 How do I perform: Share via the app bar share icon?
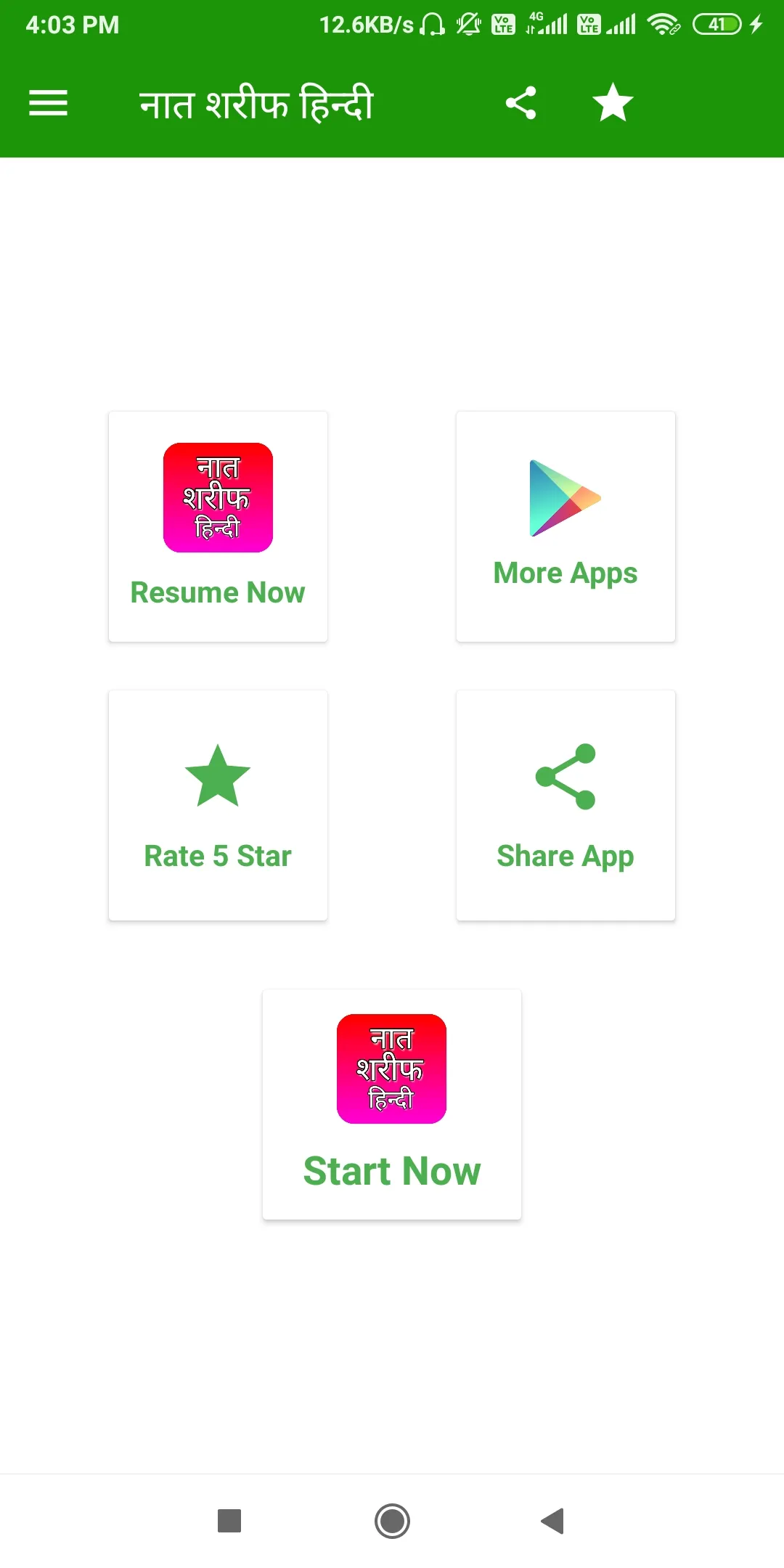(520, 102)
